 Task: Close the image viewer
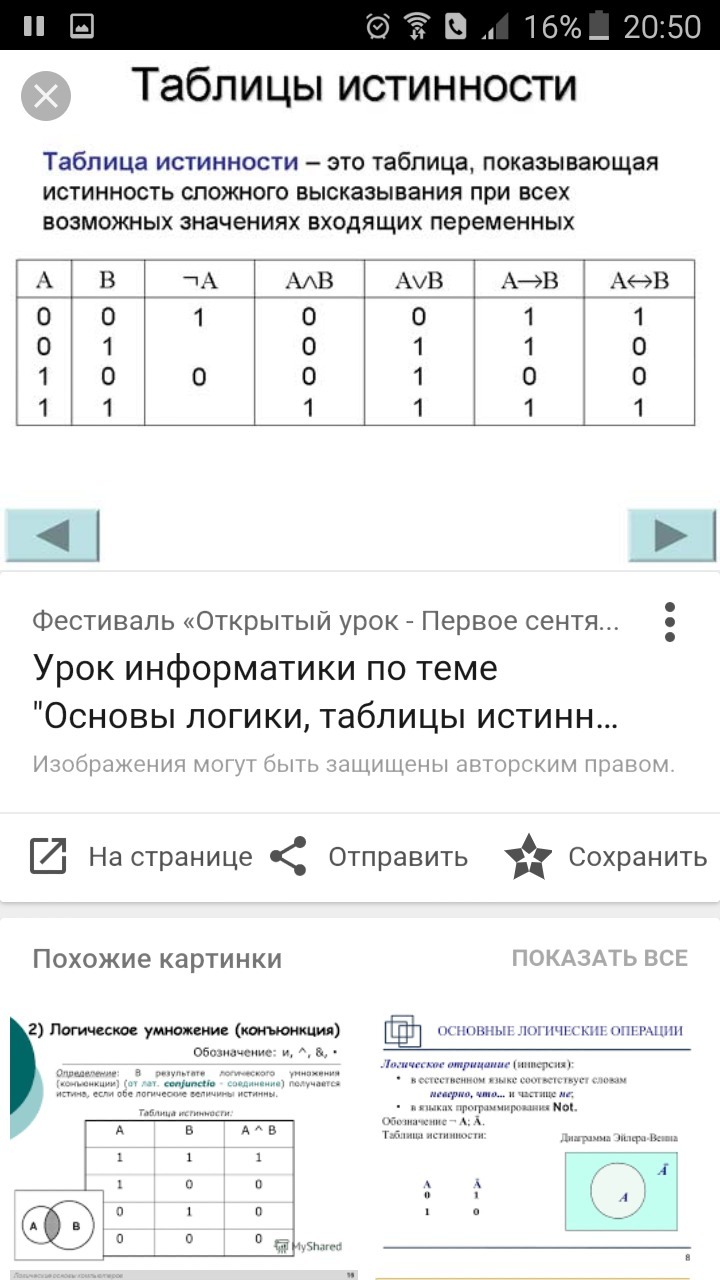(46, 96)
